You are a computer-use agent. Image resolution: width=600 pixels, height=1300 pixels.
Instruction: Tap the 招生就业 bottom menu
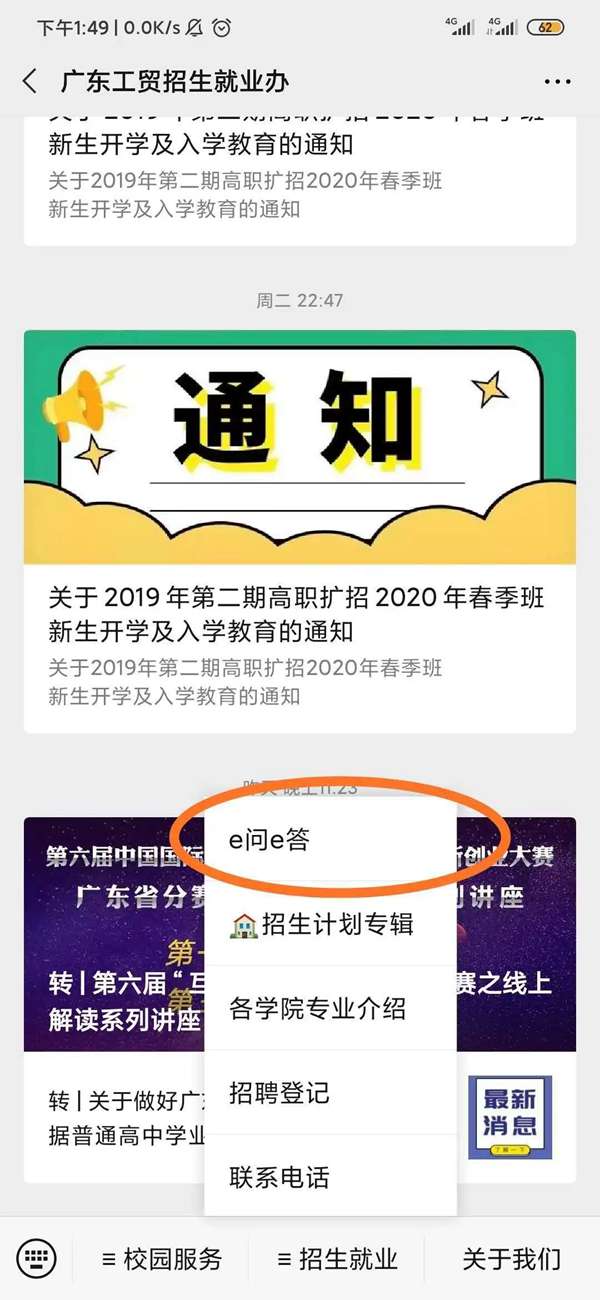(337, 1258)
